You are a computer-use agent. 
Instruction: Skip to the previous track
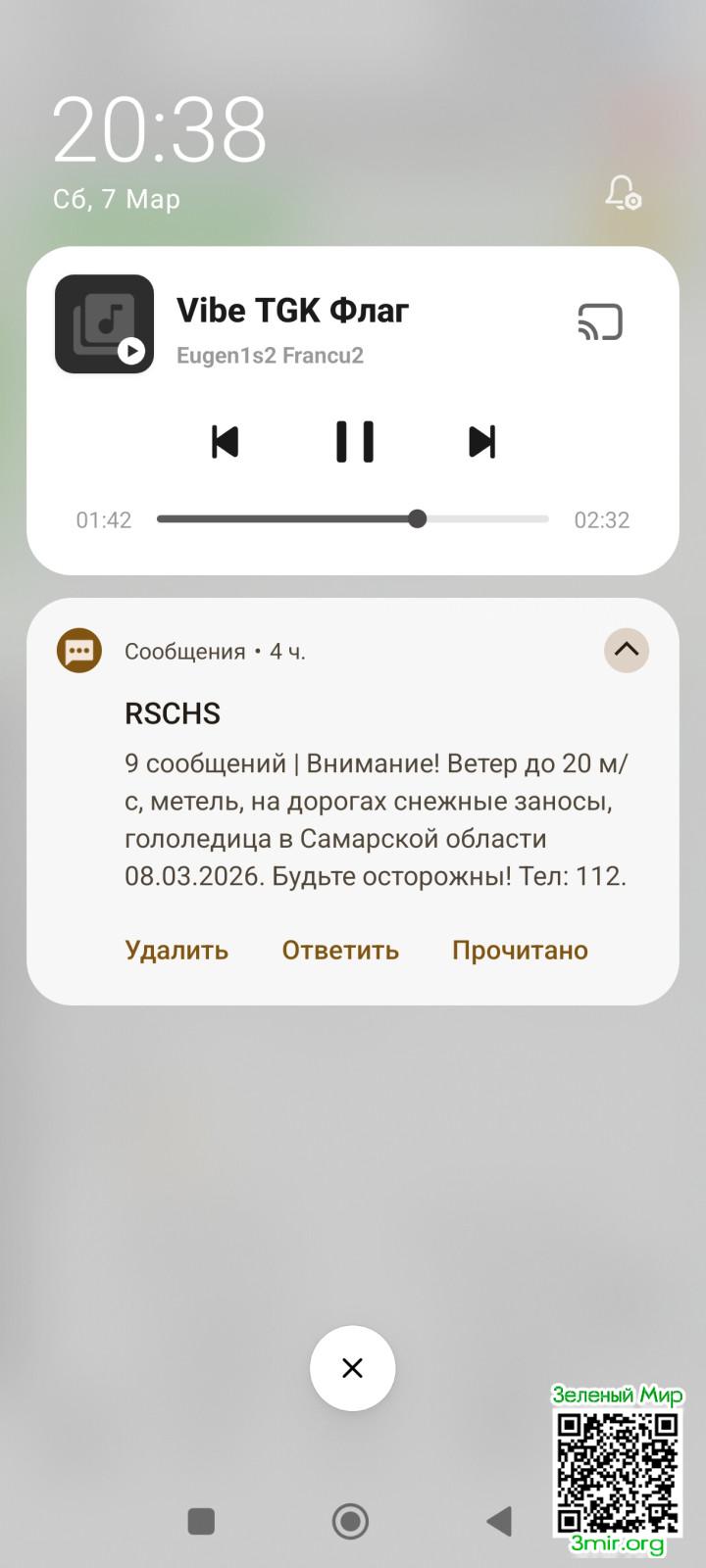(x=226, y=442)
